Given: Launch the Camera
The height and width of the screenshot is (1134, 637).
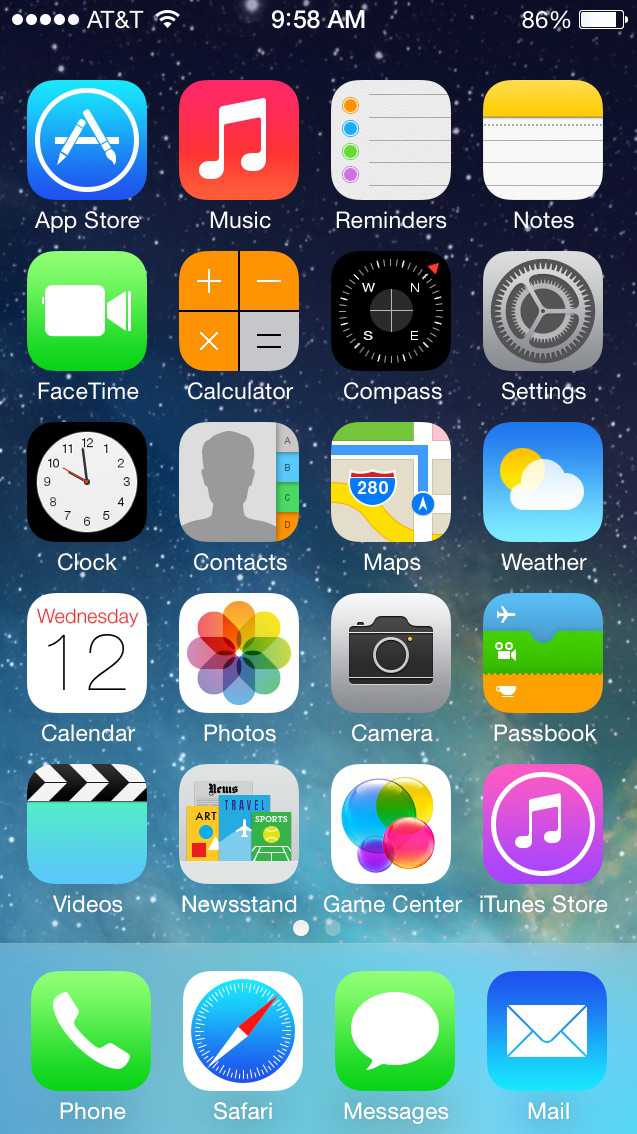Looking at the screenshot, I should [391, 653].
